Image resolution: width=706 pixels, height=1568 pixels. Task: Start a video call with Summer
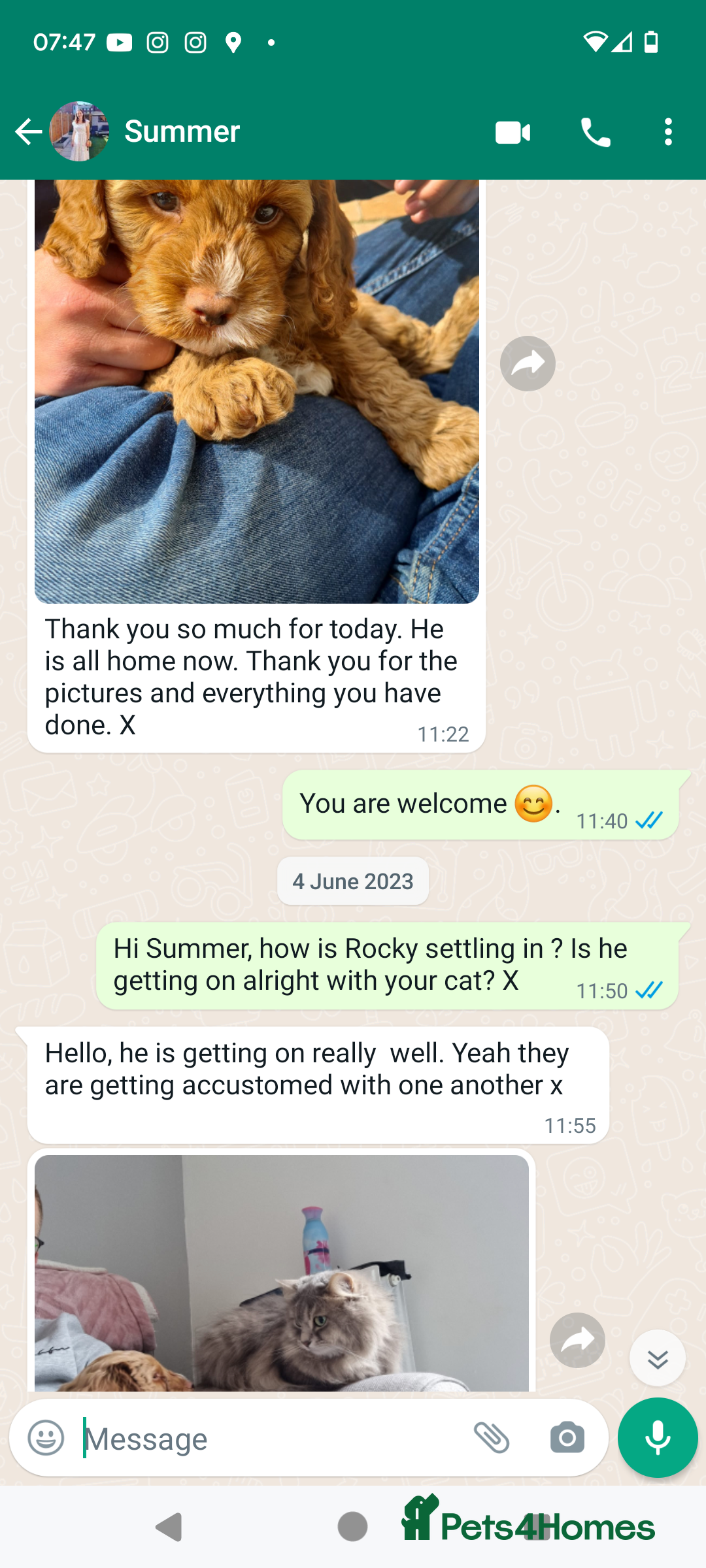point(513,133)
